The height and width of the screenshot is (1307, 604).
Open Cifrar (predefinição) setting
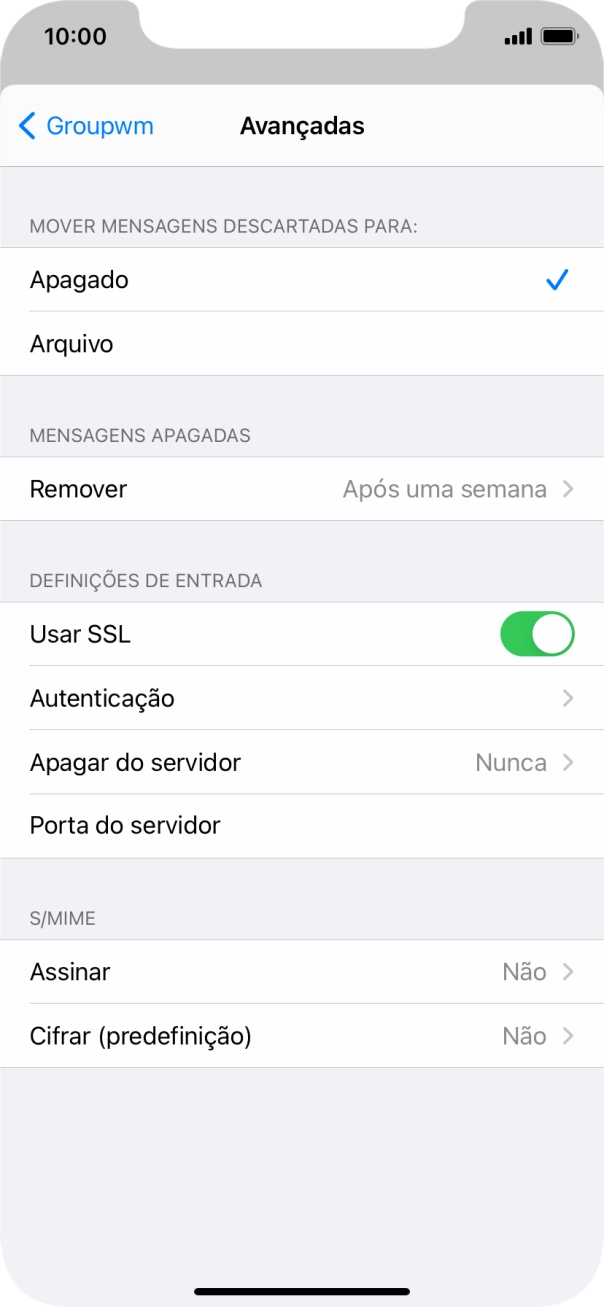pos(300,1036)
